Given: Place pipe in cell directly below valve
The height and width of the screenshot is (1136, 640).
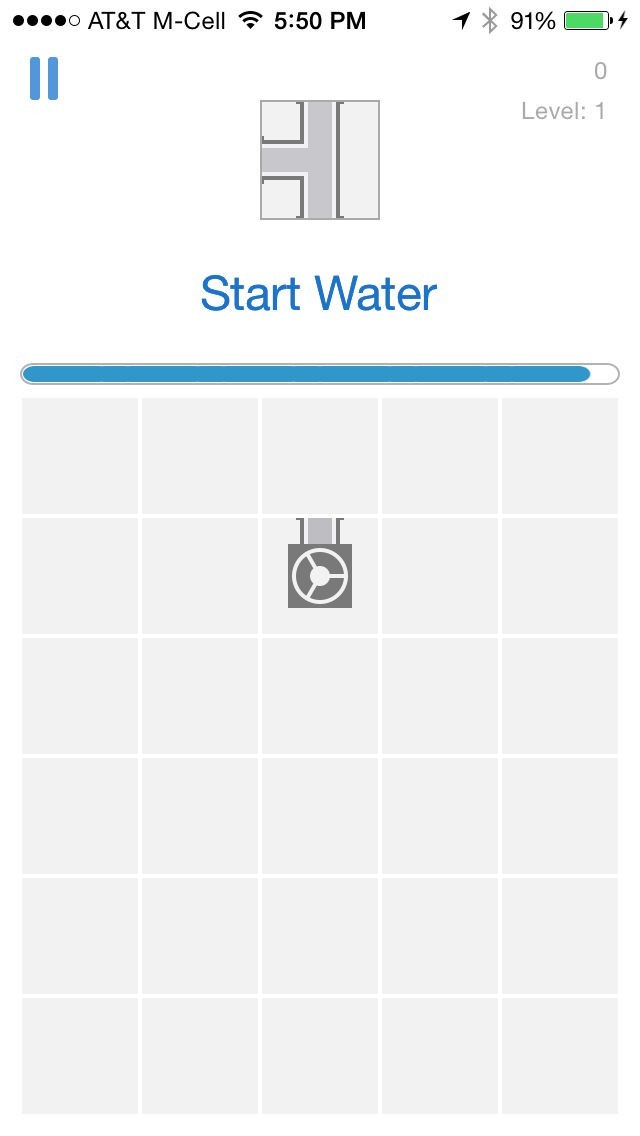Looking at the screenshot, I should point(320,696).
